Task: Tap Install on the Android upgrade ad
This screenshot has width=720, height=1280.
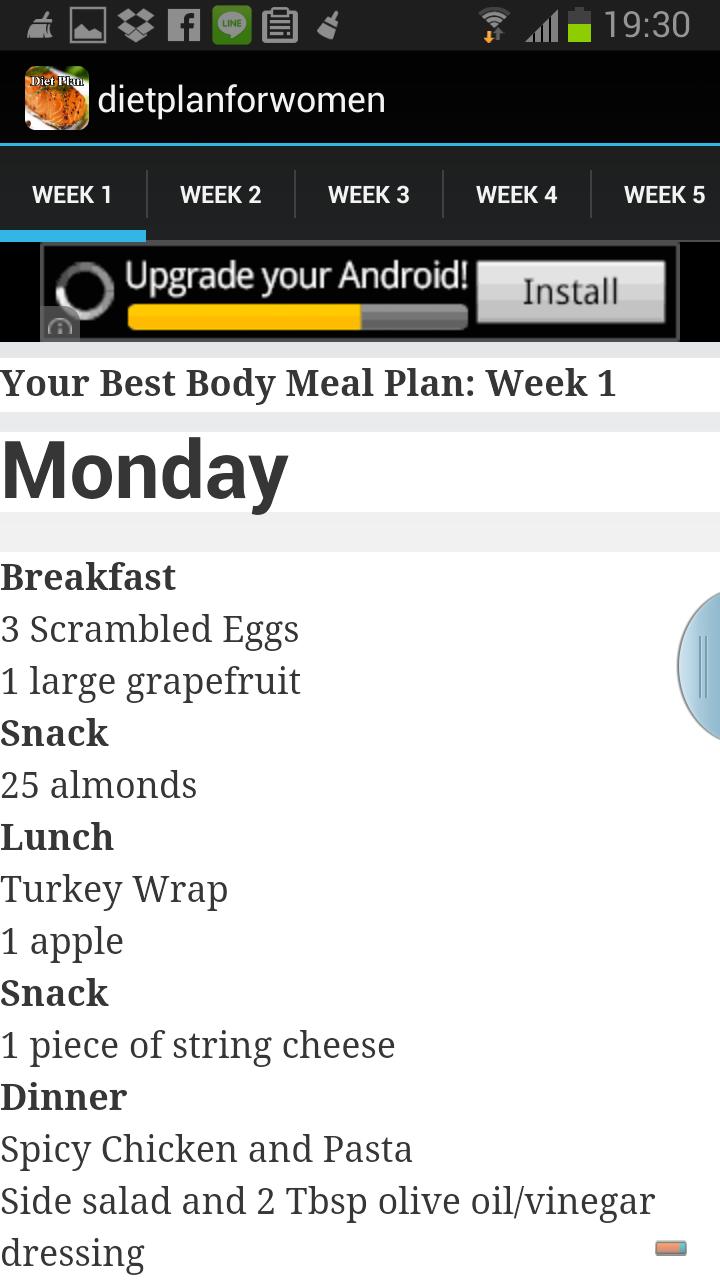Action: (x=570, y=292)
